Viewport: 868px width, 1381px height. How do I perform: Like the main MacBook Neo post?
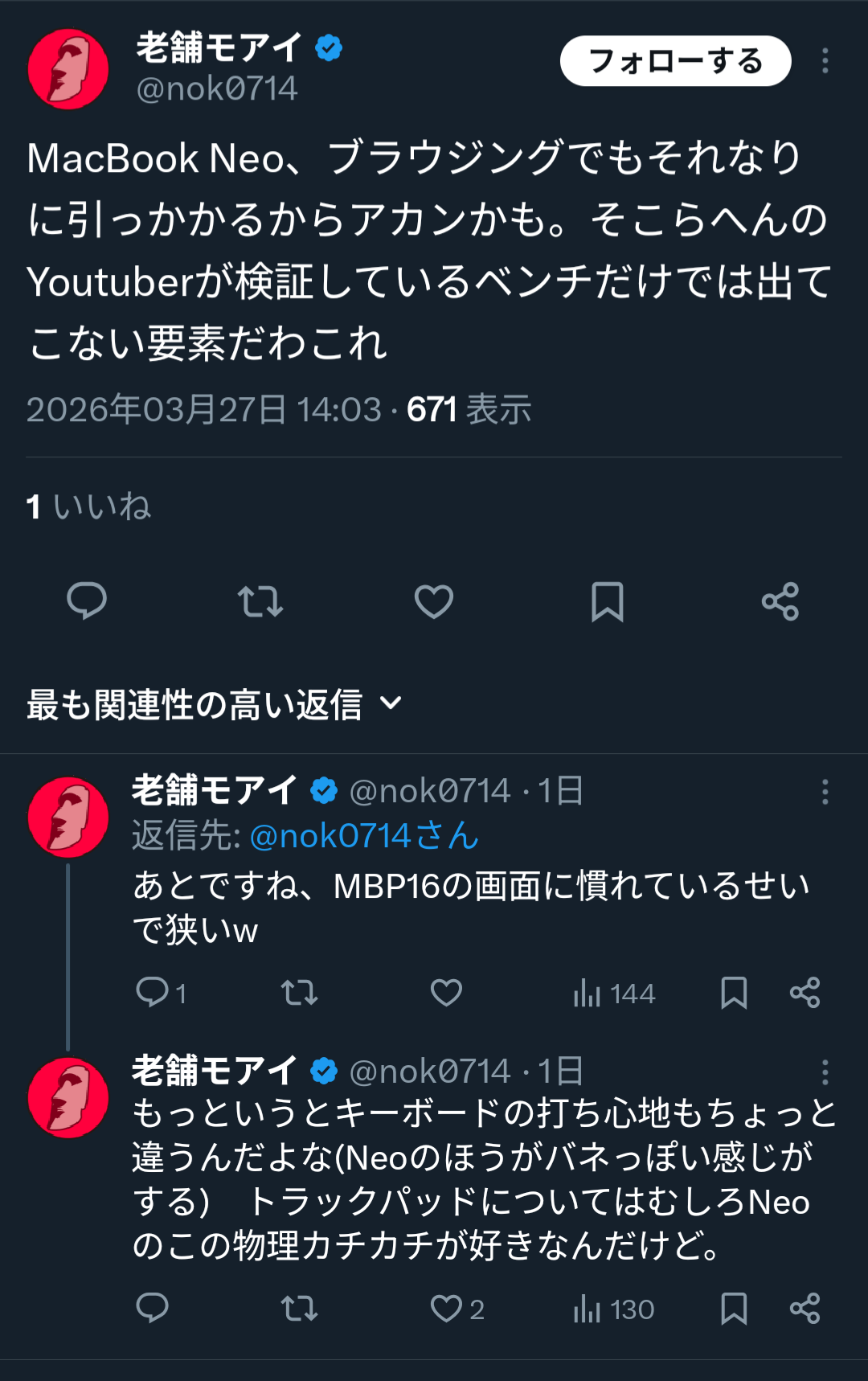(434, 601)
